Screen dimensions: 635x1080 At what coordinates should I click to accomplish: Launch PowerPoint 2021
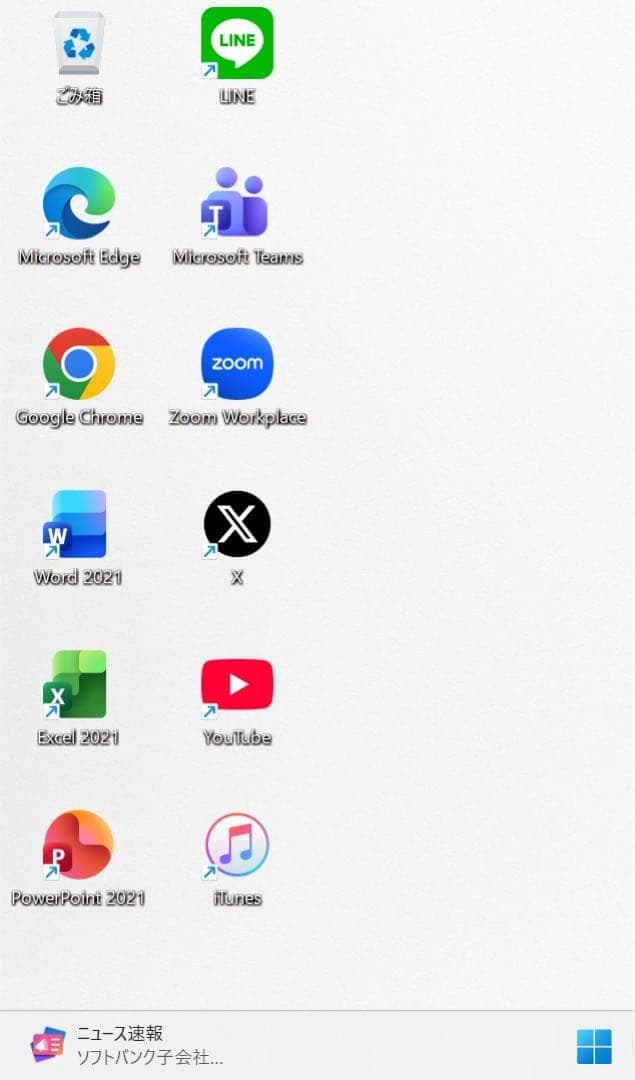click(x=78, y=846)
